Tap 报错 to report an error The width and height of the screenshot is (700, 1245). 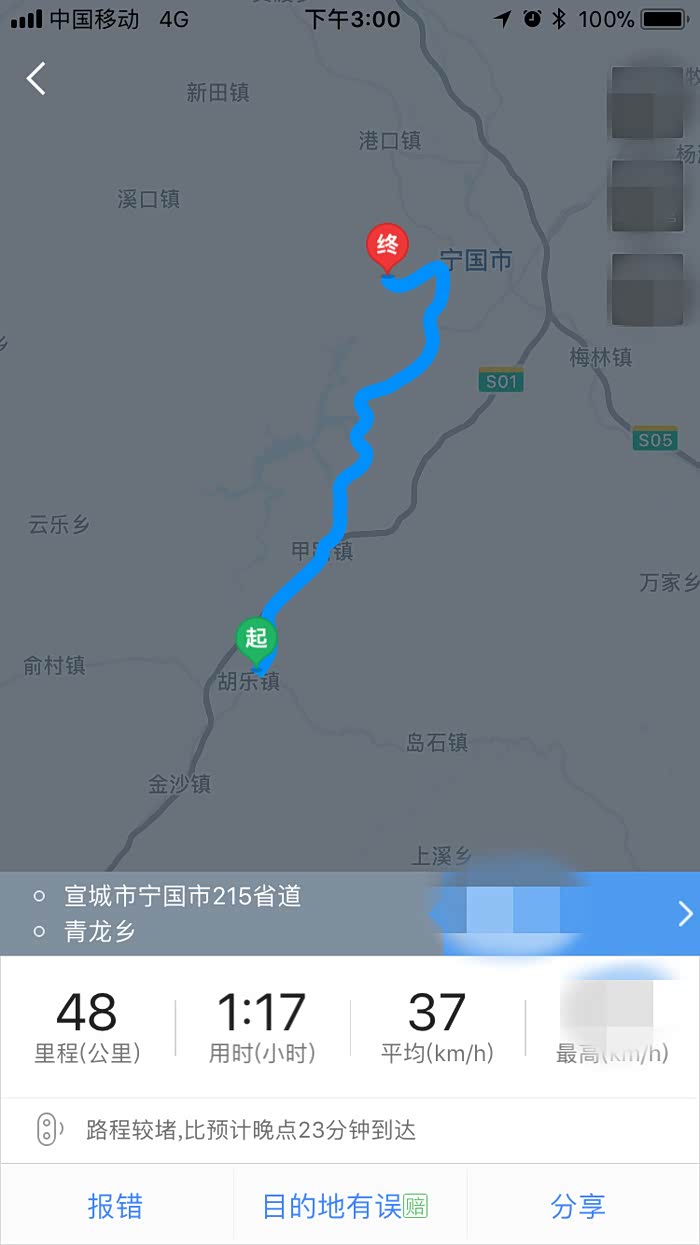tap(115, 1206)
